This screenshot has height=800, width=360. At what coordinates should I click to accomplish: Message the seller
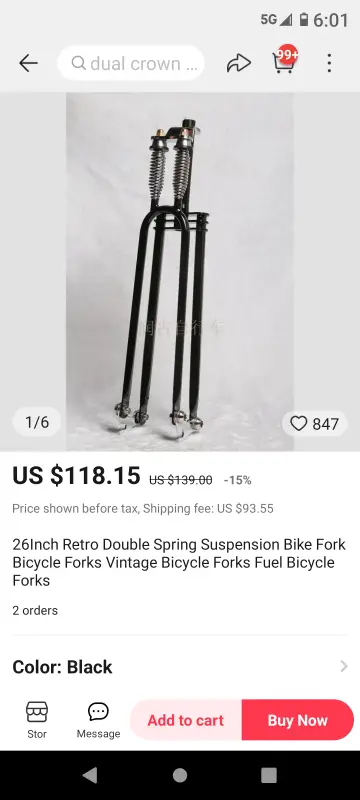pyautogui.click(x=98, y=720)
